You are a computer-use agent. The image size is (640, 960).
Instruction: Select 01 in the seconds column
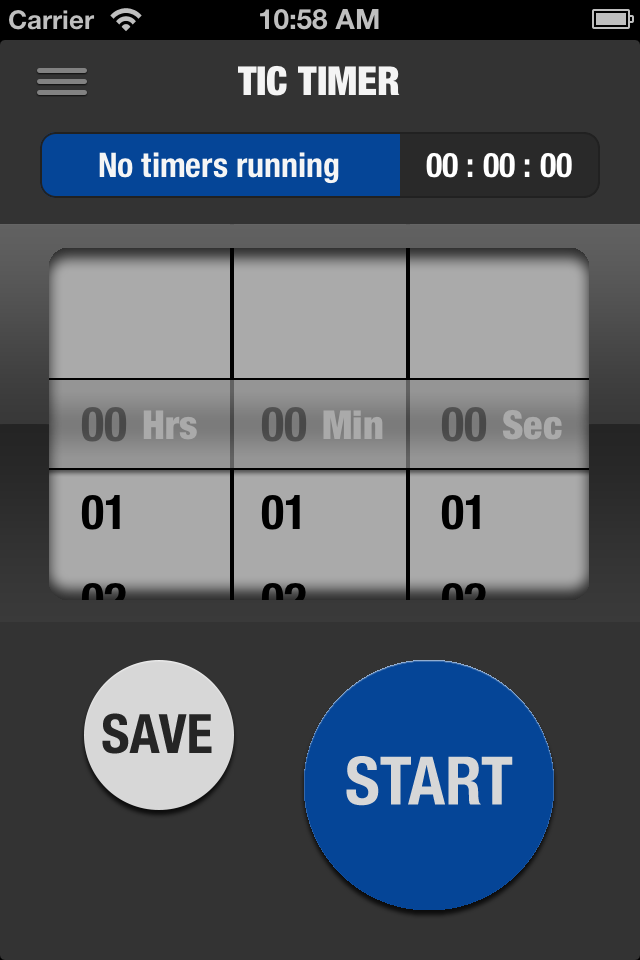pyautogui.click(x=462, y=514)
